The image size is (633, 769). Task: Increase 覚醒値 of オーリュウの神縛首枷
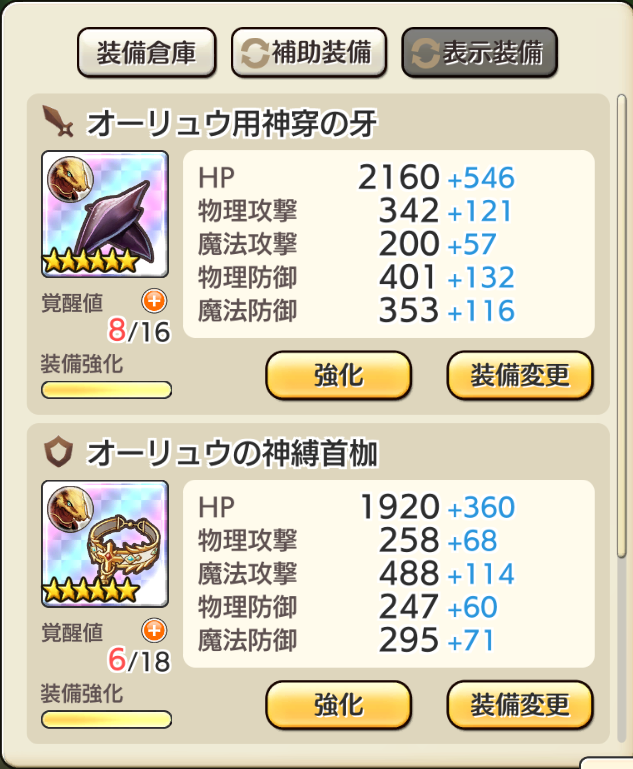tap(155, 631)
